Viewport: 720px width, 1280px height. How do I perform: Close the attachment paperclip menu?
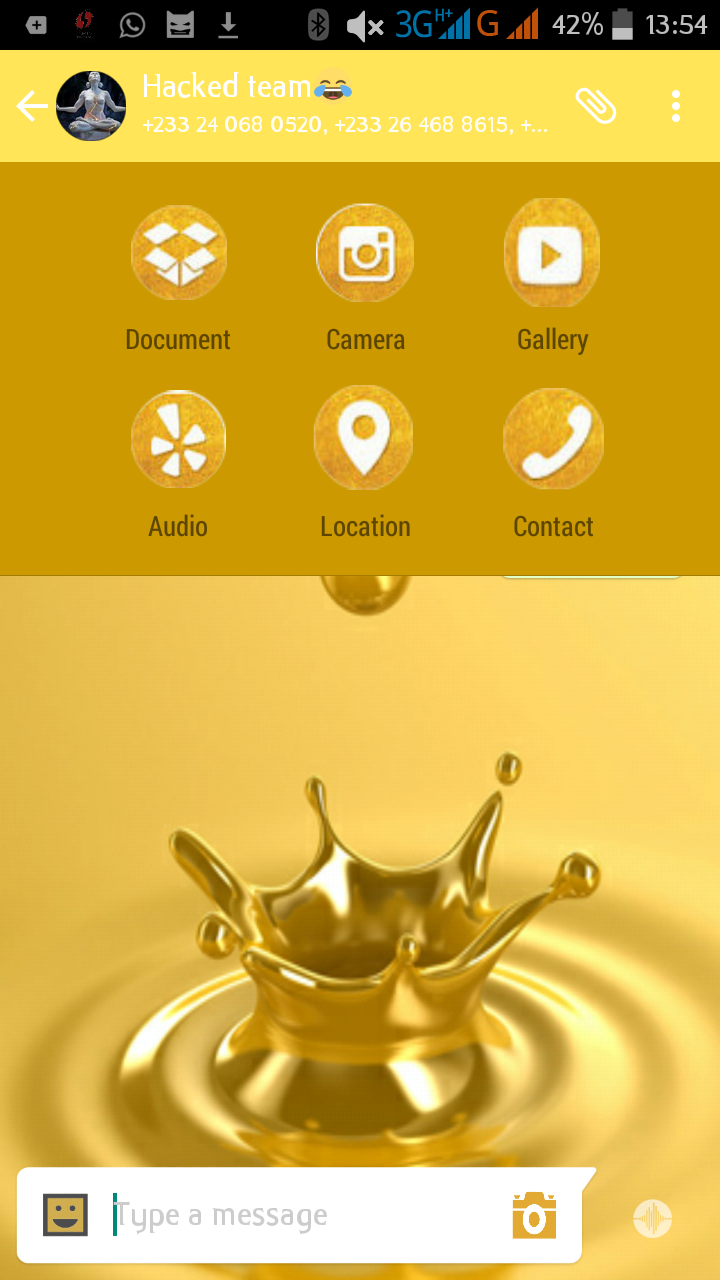(596, 106)
